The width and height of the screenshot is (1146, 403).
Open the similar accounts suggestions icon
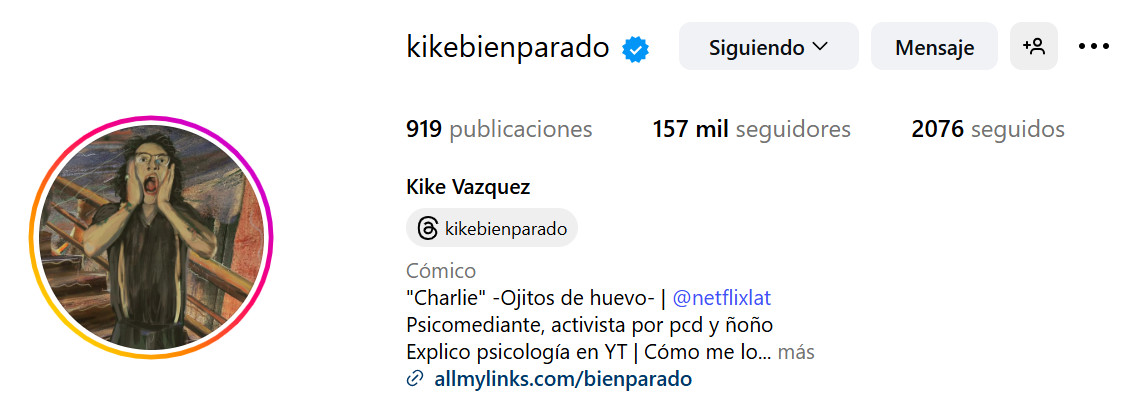pyautogui.click(x=1033, y=47)
